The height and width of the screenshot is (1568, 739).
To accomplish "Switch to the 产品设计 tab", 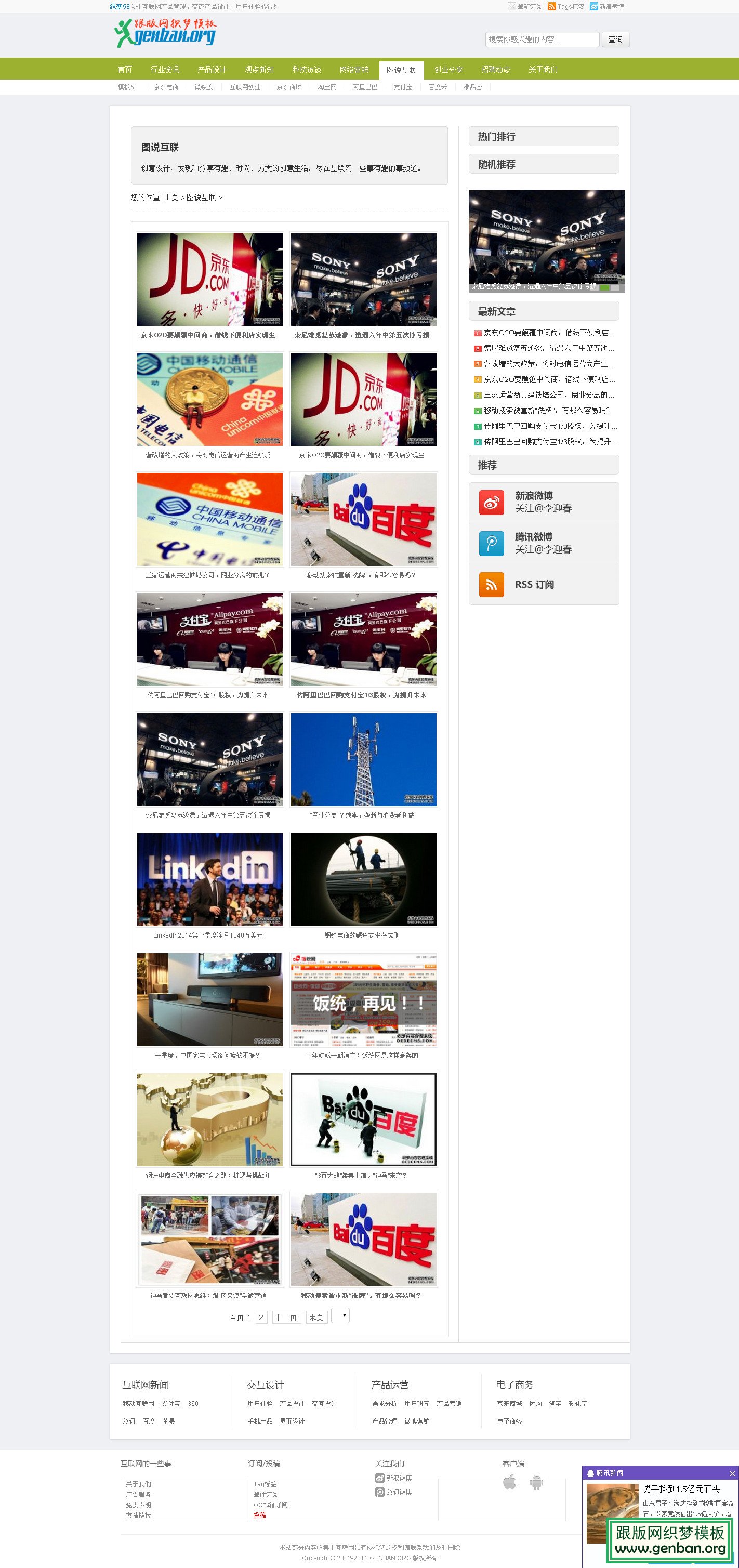I will click(212, 70).
